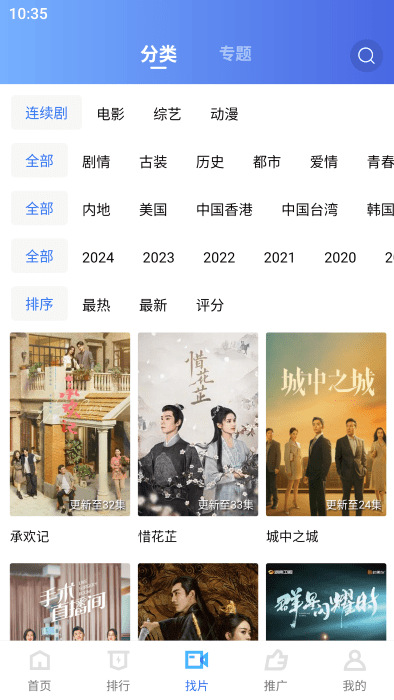
Task: Open the search icon
Action: click(x=366, y=56)
